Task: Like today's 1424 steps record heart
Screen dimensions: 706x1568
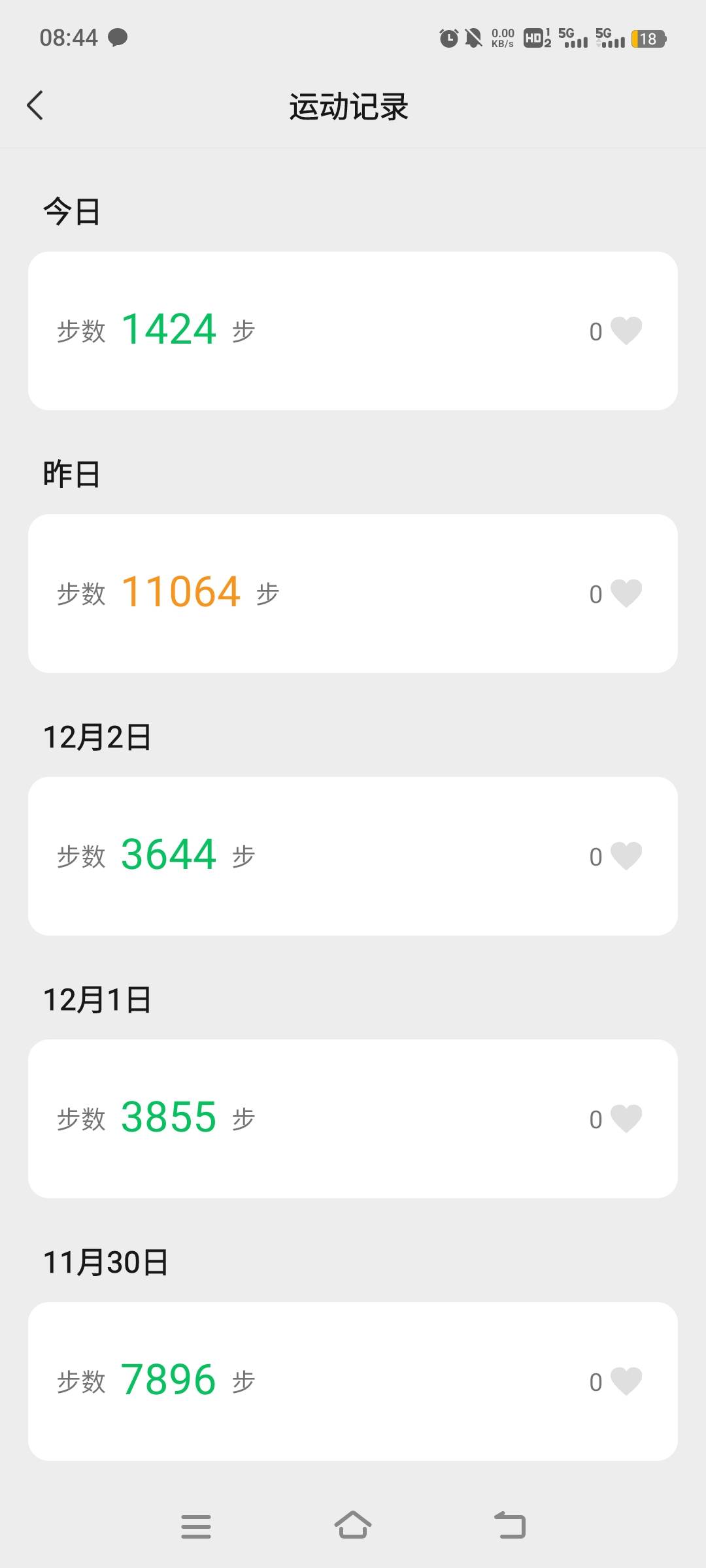Action: coord(626,330)
